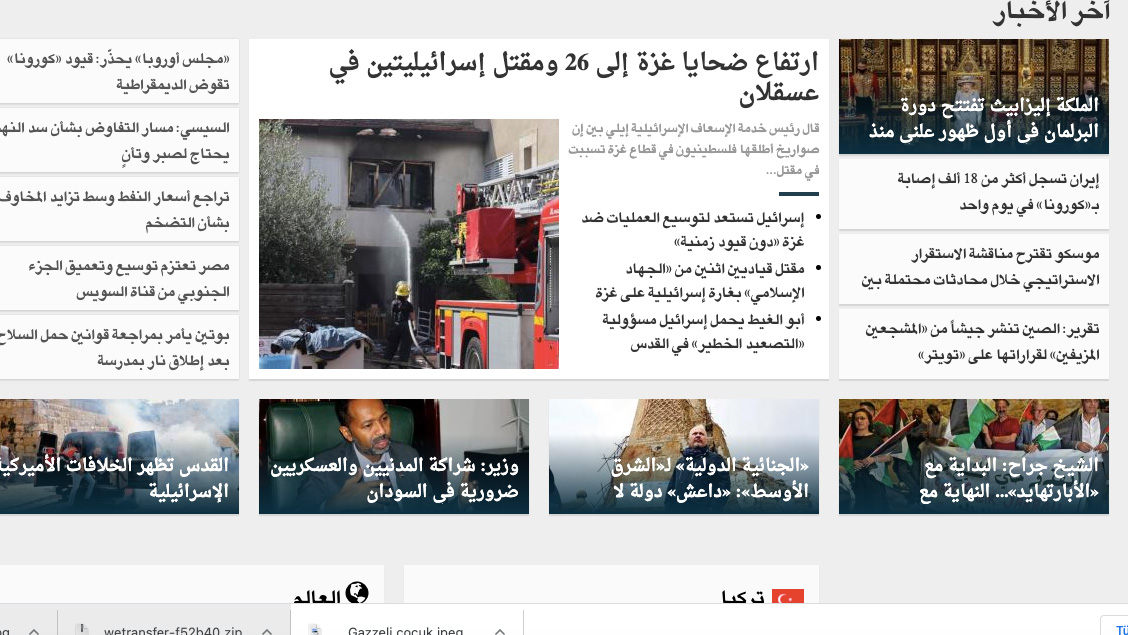Open the Gaza casualties rise to 26 headline
Screen dimensions: 1128x635
[573, 78]
